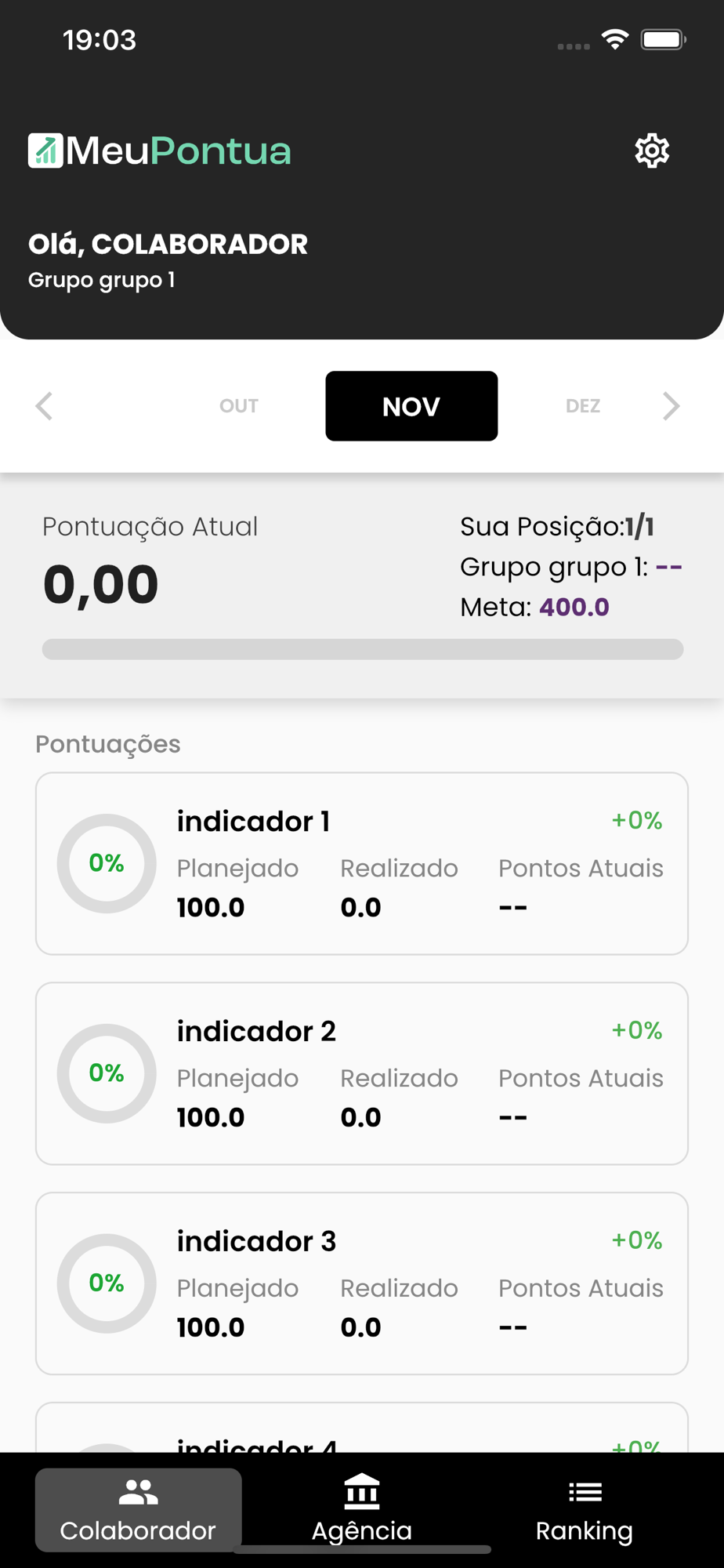Switch to the Agência tab

pyautogui.click(x=362, y=1510)
